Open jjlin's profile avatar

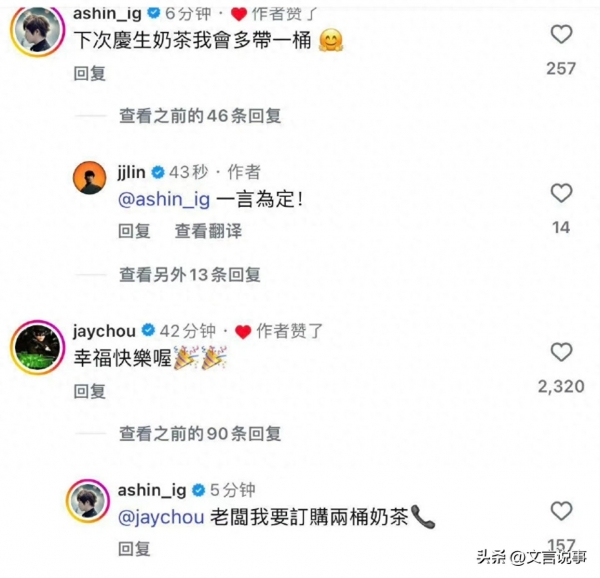point(93,180)
